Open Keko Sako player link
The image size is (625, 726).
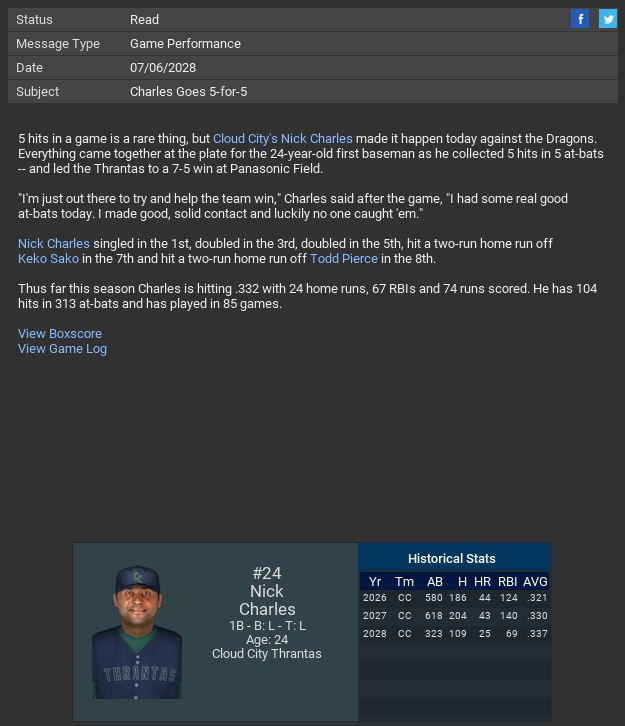48,259
